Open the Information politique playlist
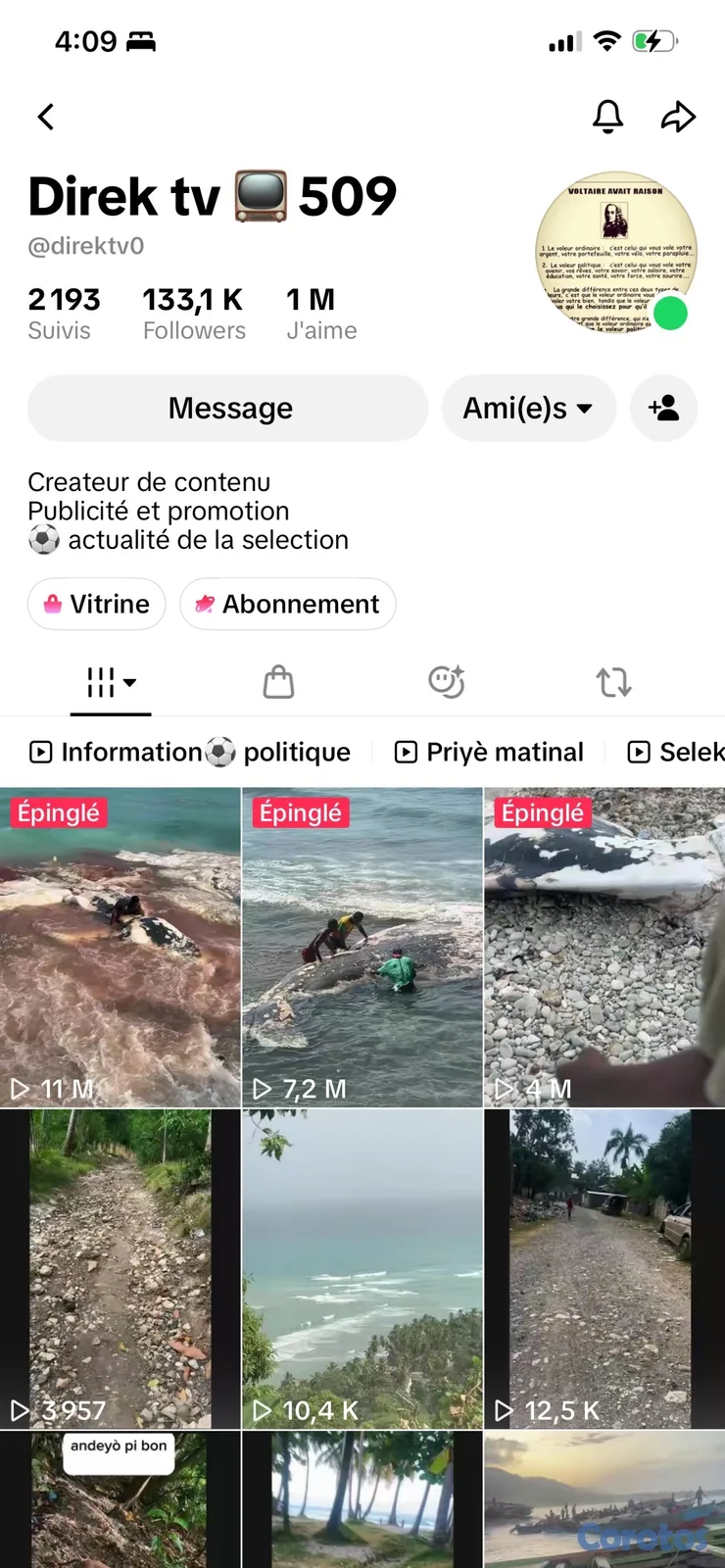This screenshot has height=1568, width=725. [190, 752]
